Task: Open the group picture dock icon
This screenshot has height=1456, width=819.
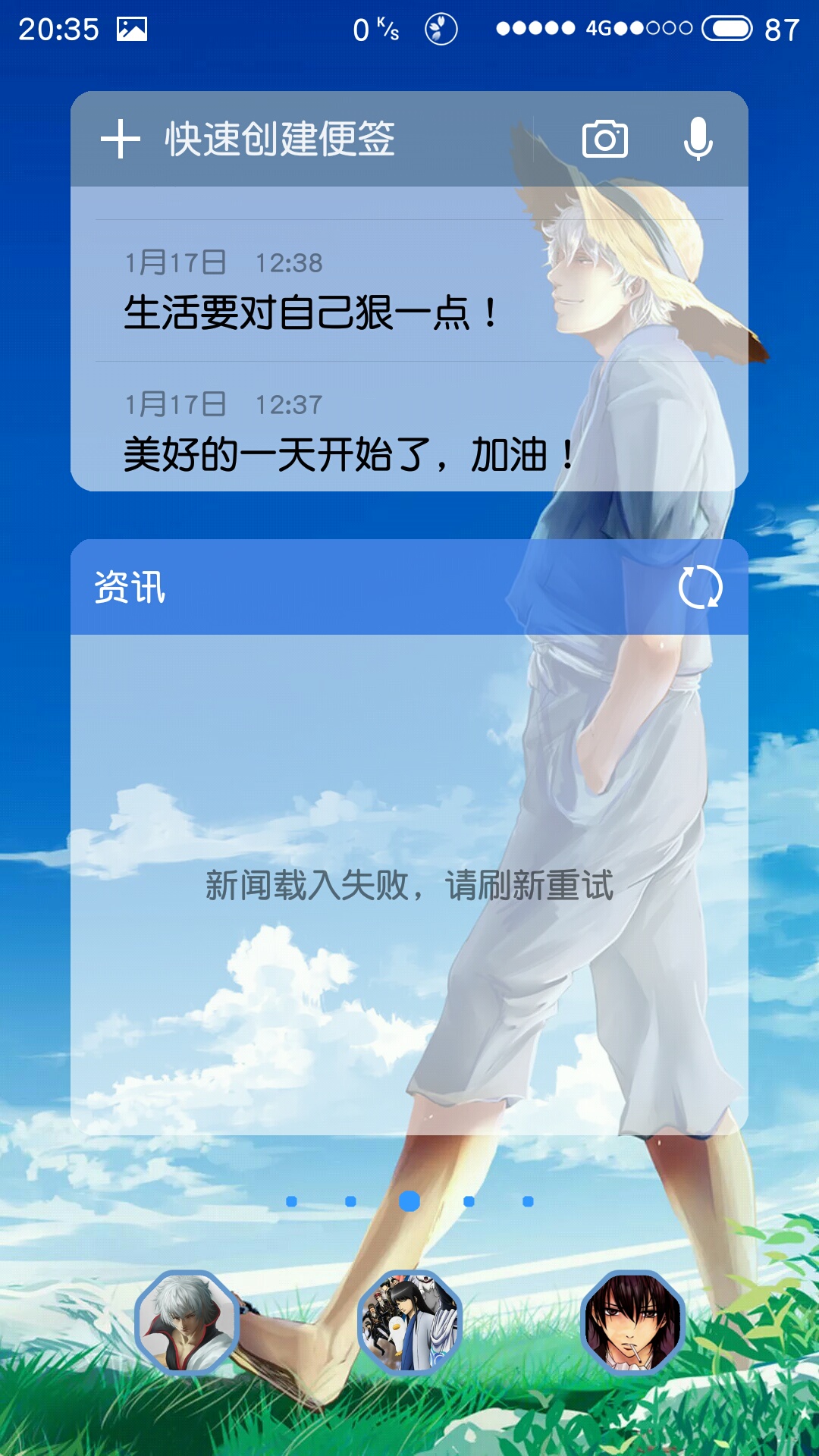Action: tap(409, 1323)
